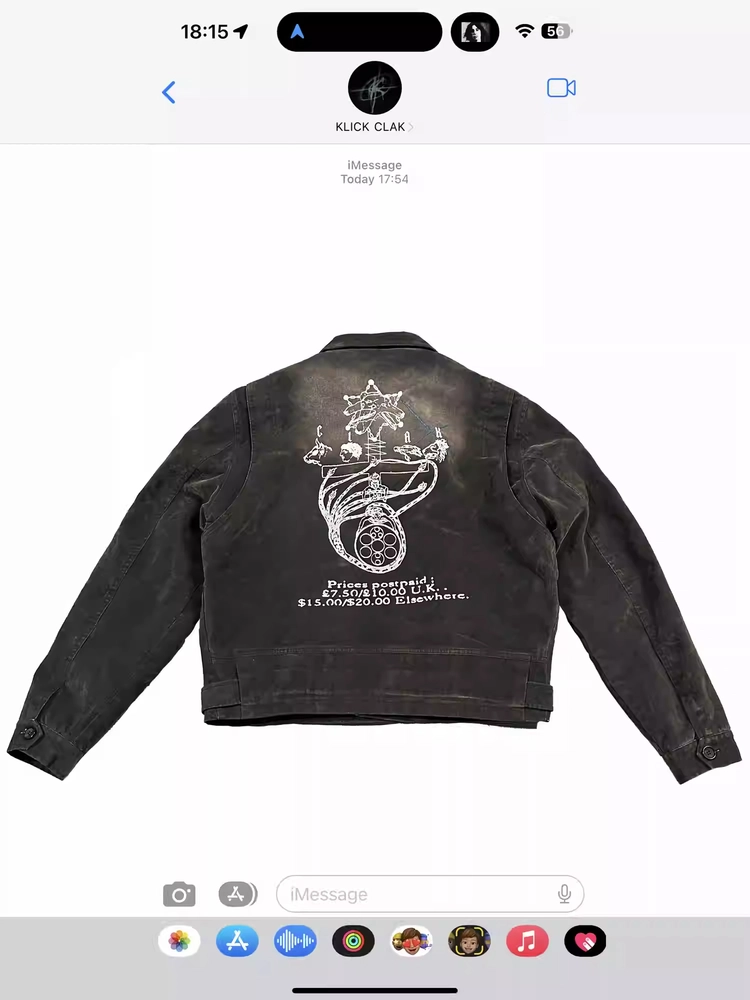Viewport: 750px width, 1000px height.
Task: Open the camera to take a photo
Action: (x=179, y=894)
